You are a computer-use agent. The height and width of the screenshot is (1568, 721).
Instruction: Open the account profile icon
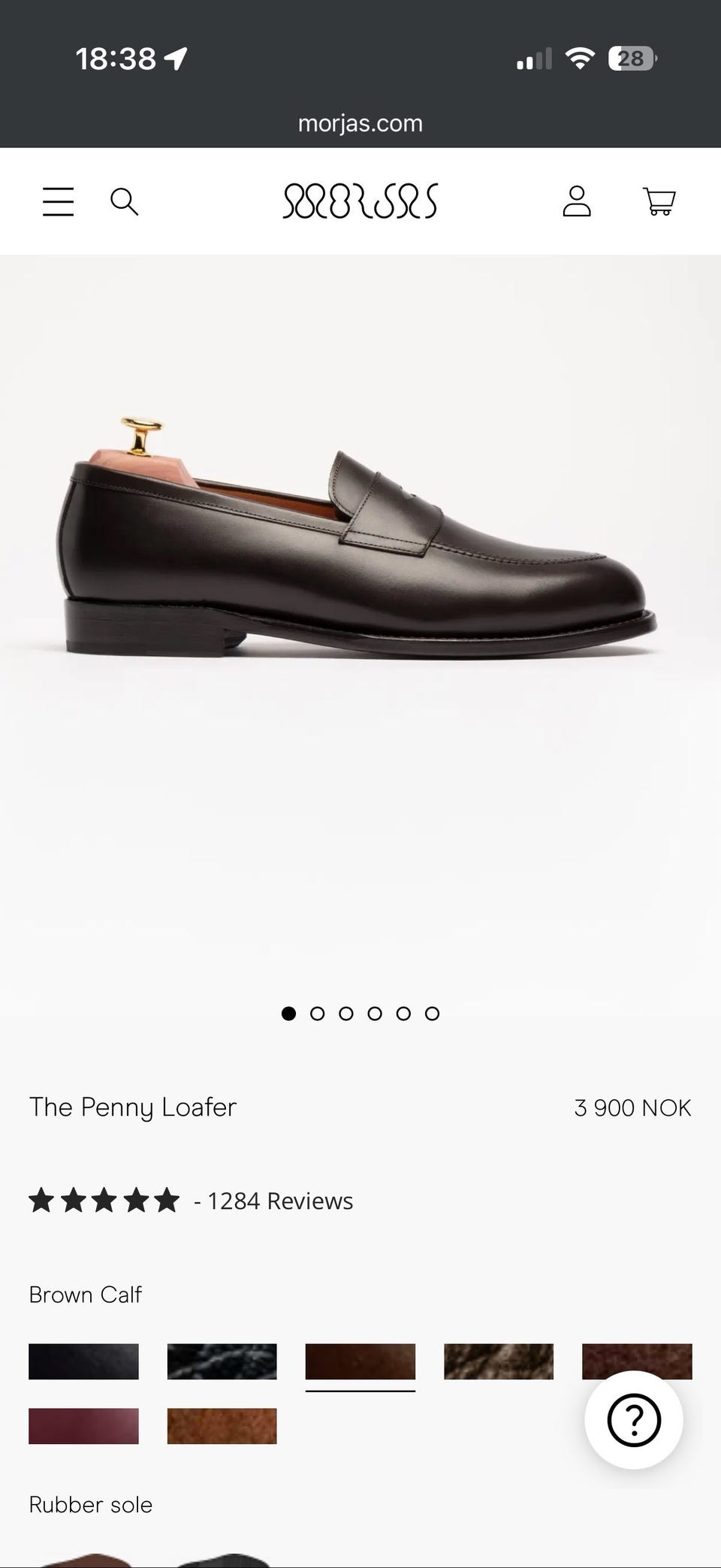(576, 201)
